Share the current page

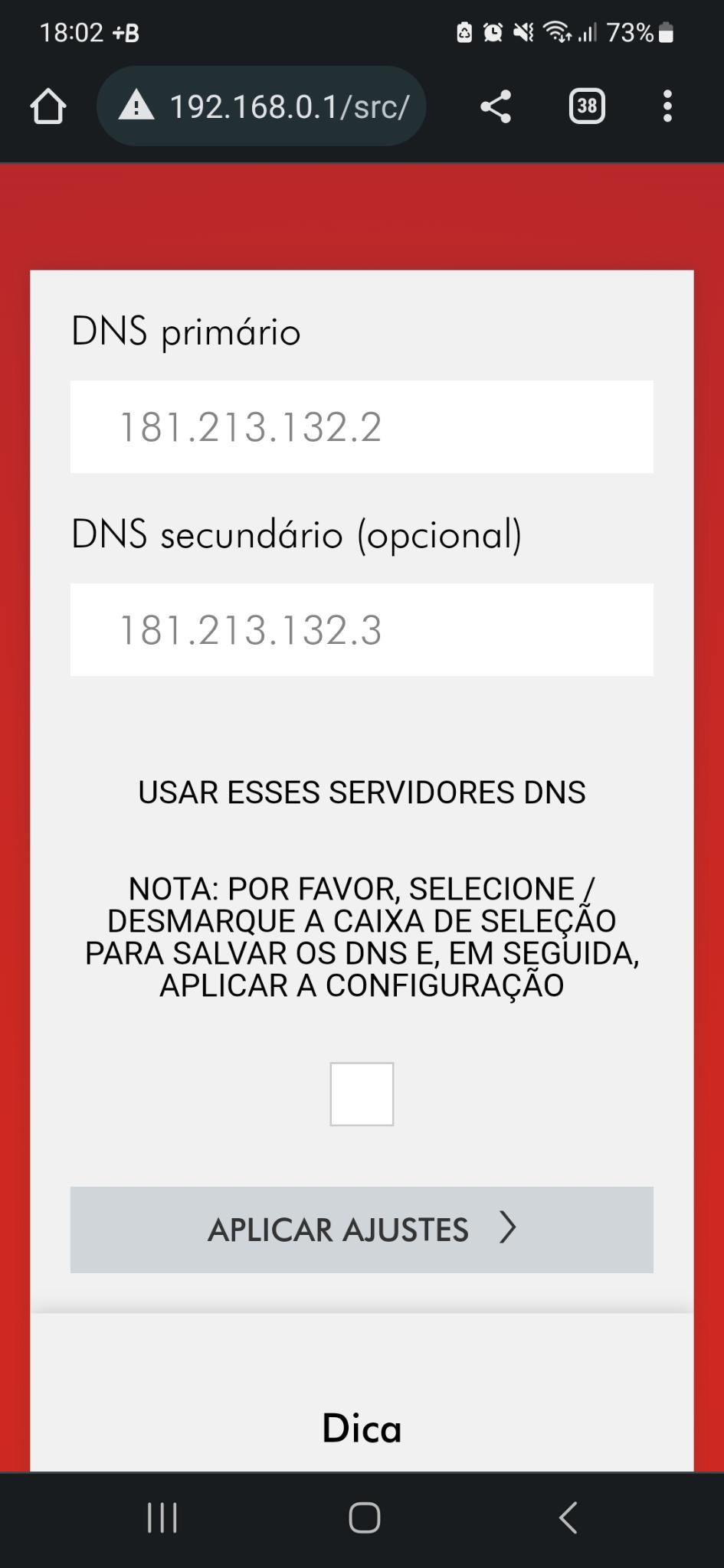point(496,106)
